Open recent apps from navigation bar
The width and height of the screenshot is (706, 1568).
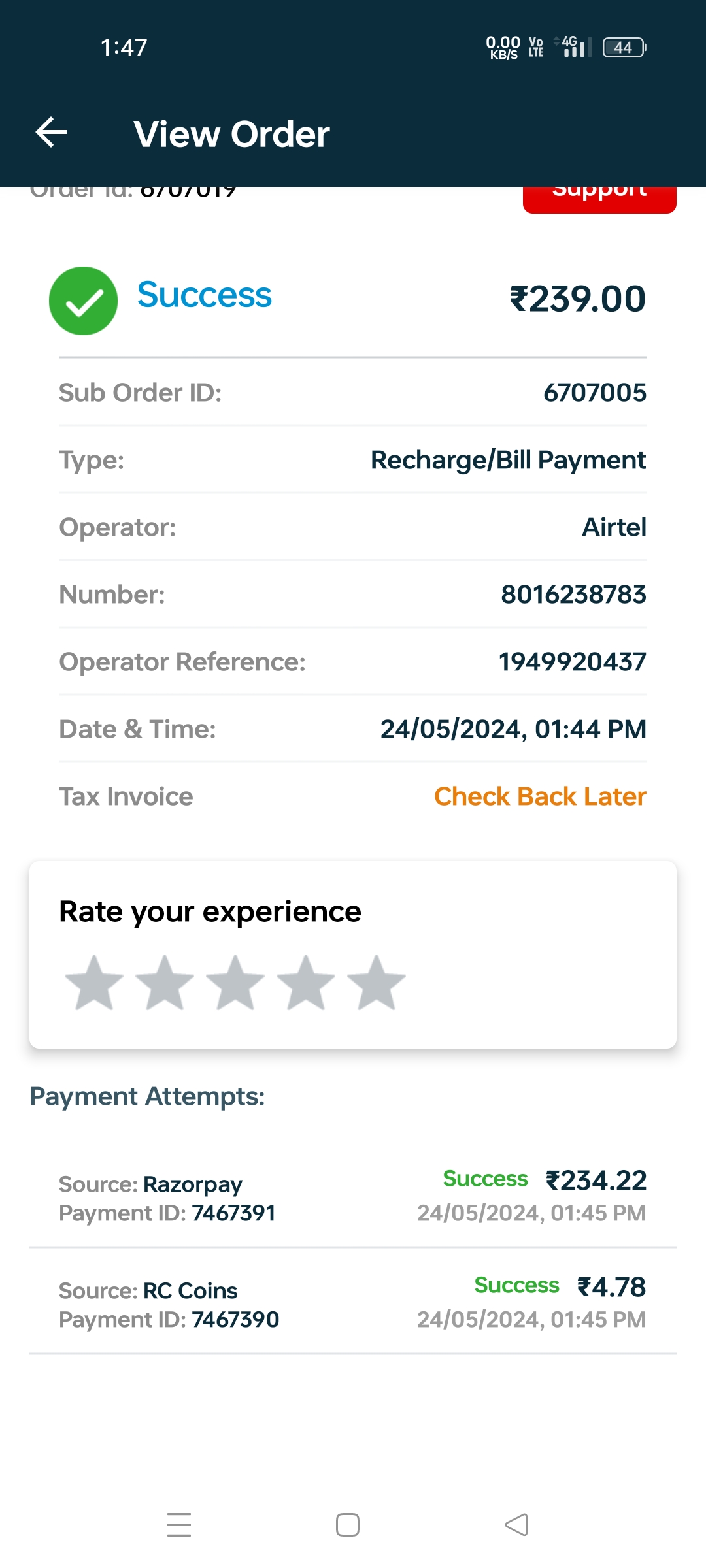click(x=179, y=1525)
